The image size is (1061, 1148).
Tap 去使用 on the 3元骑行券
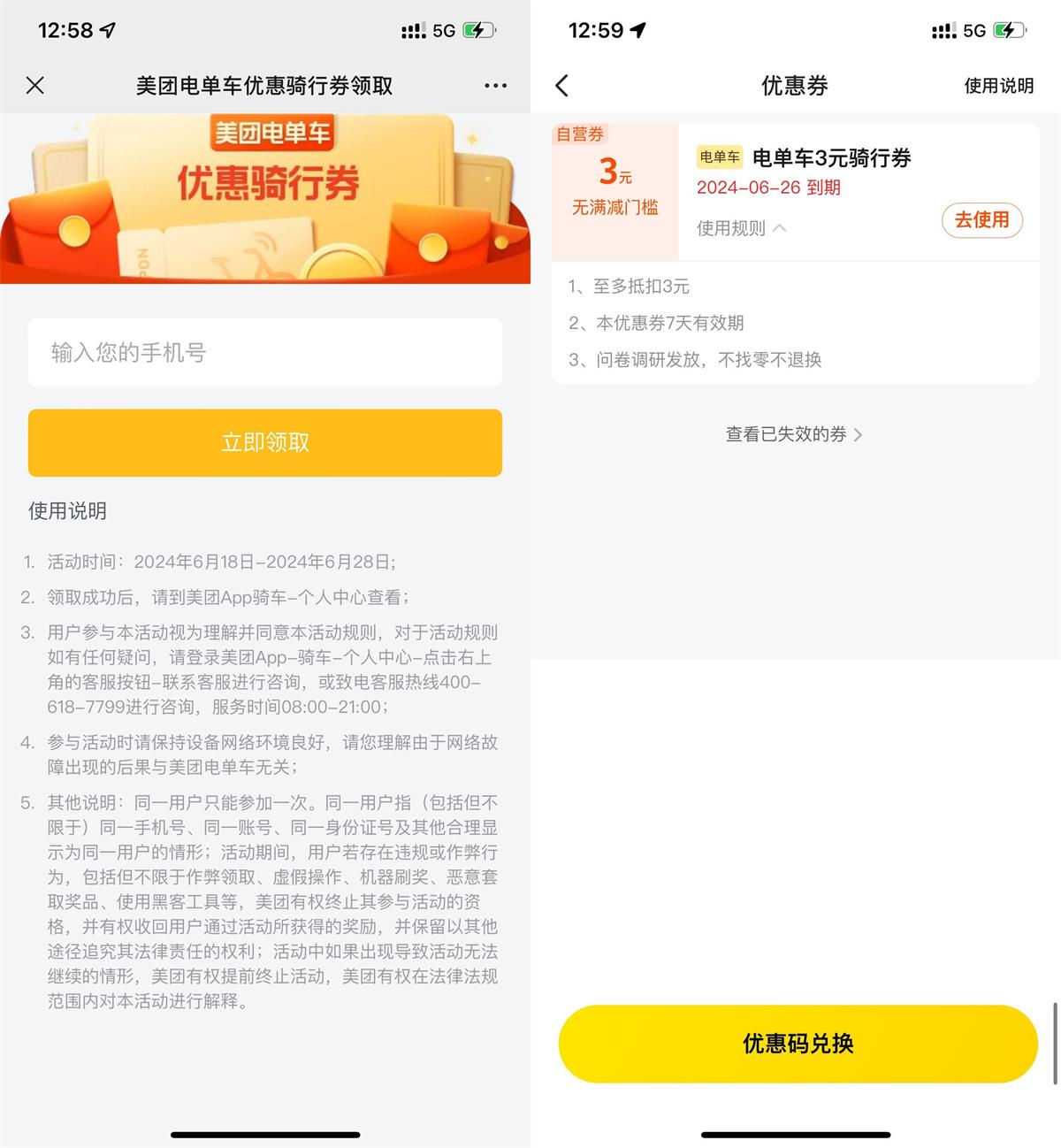981,220
